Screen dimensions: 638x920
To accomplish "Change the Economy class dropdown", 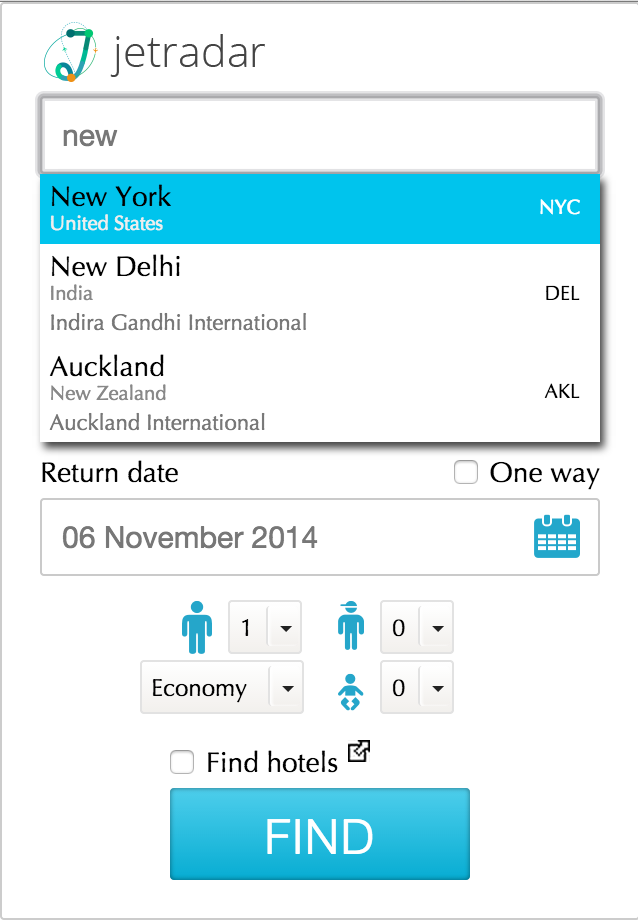I will point(222,688).
